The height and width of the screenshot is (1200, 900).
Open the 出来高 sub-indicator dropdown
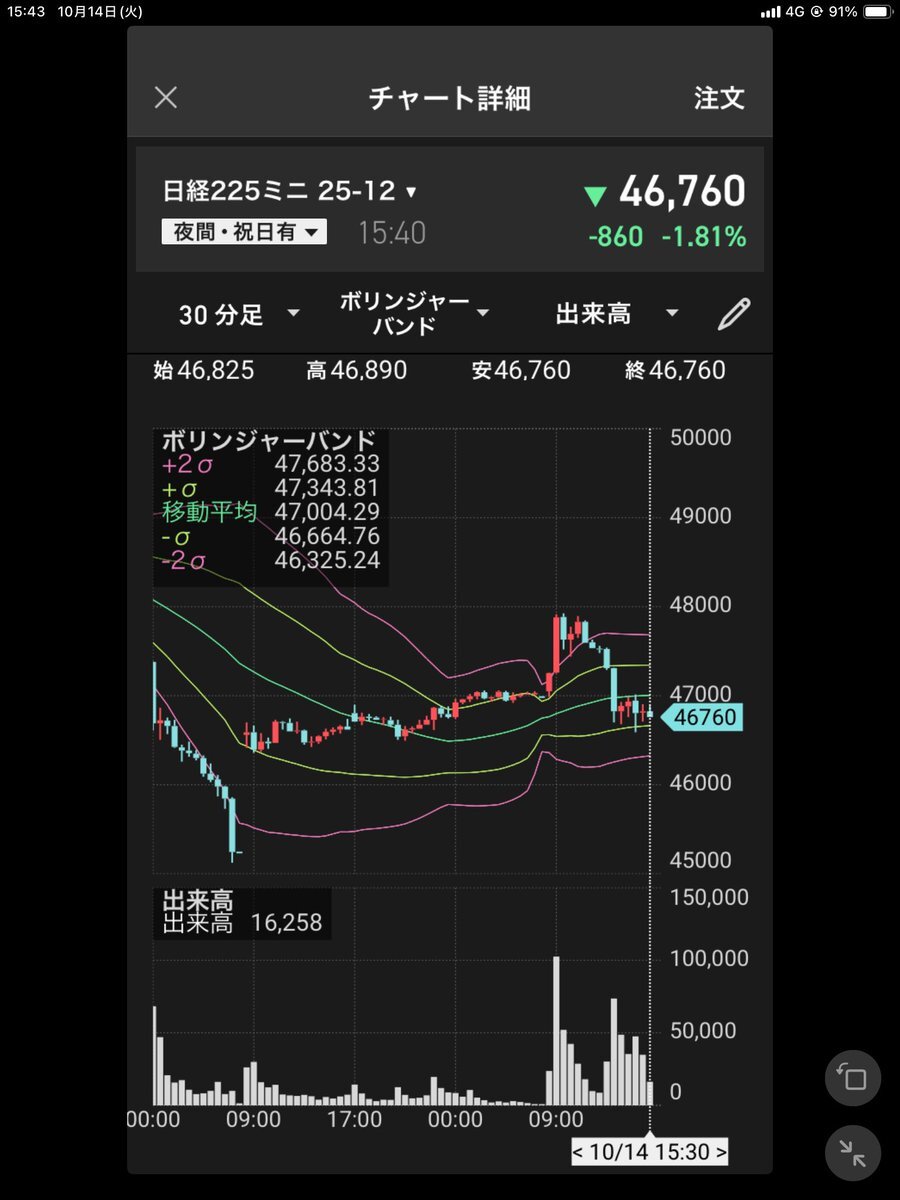pyautogui.click(x=616, y=314)
